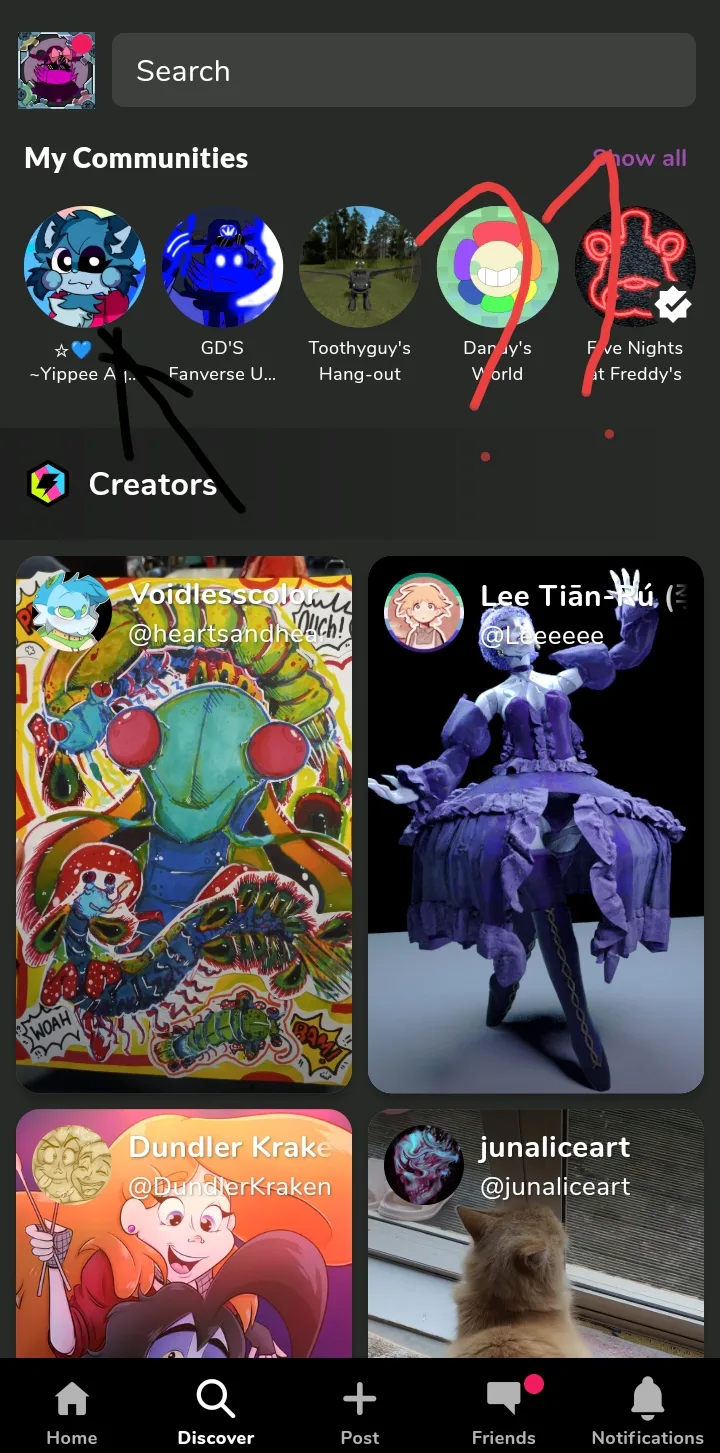
Task: View Voidlesscolor's creator card
Action: point(184,824)
